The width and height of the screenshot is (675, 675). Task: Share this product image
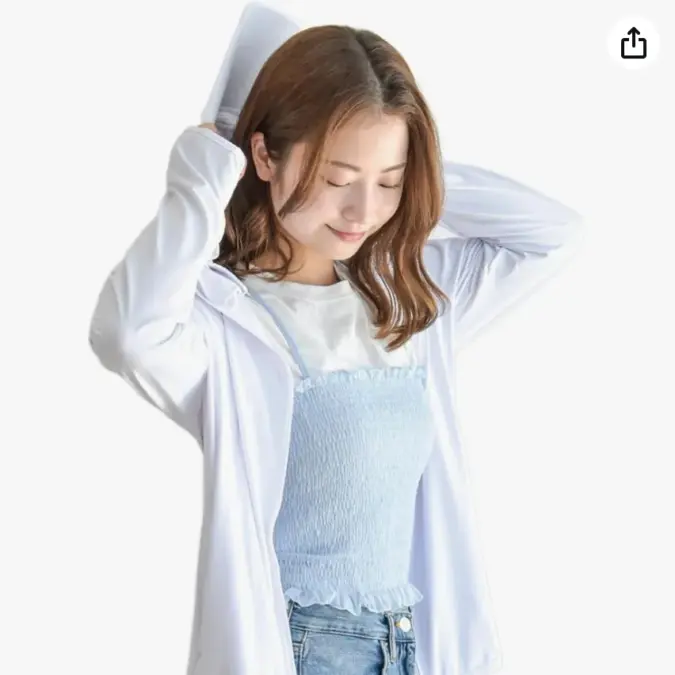[x=633, y=43]
